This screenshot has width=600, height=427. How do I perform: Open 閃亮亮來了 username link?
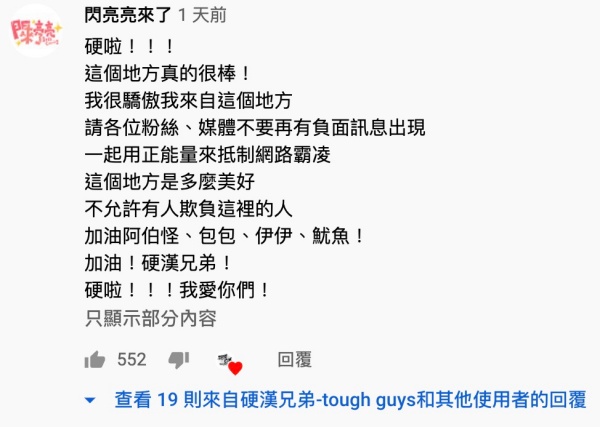coord(128,15)
